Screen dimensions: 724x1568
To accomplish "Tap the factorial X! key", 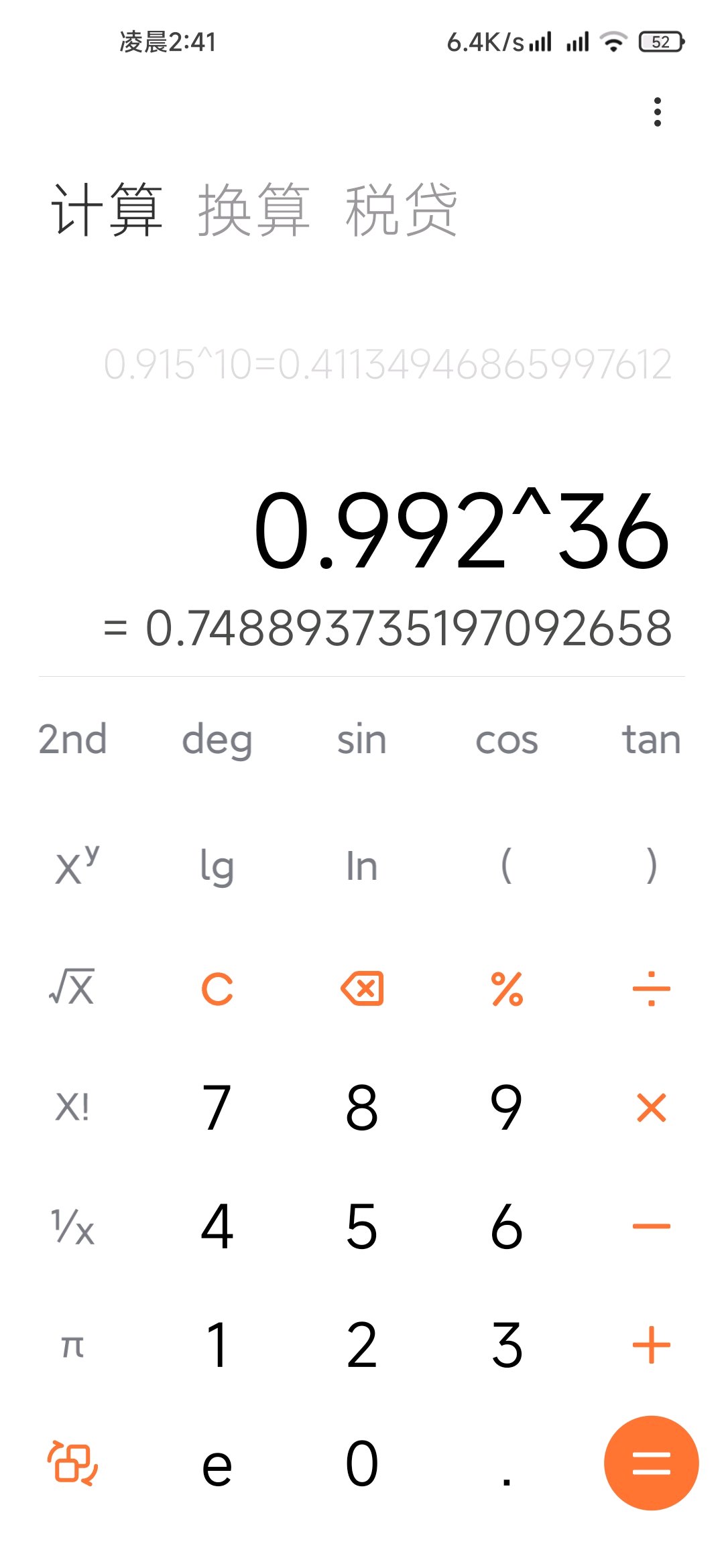I will pyautogui.click(x=72, y=1107).
